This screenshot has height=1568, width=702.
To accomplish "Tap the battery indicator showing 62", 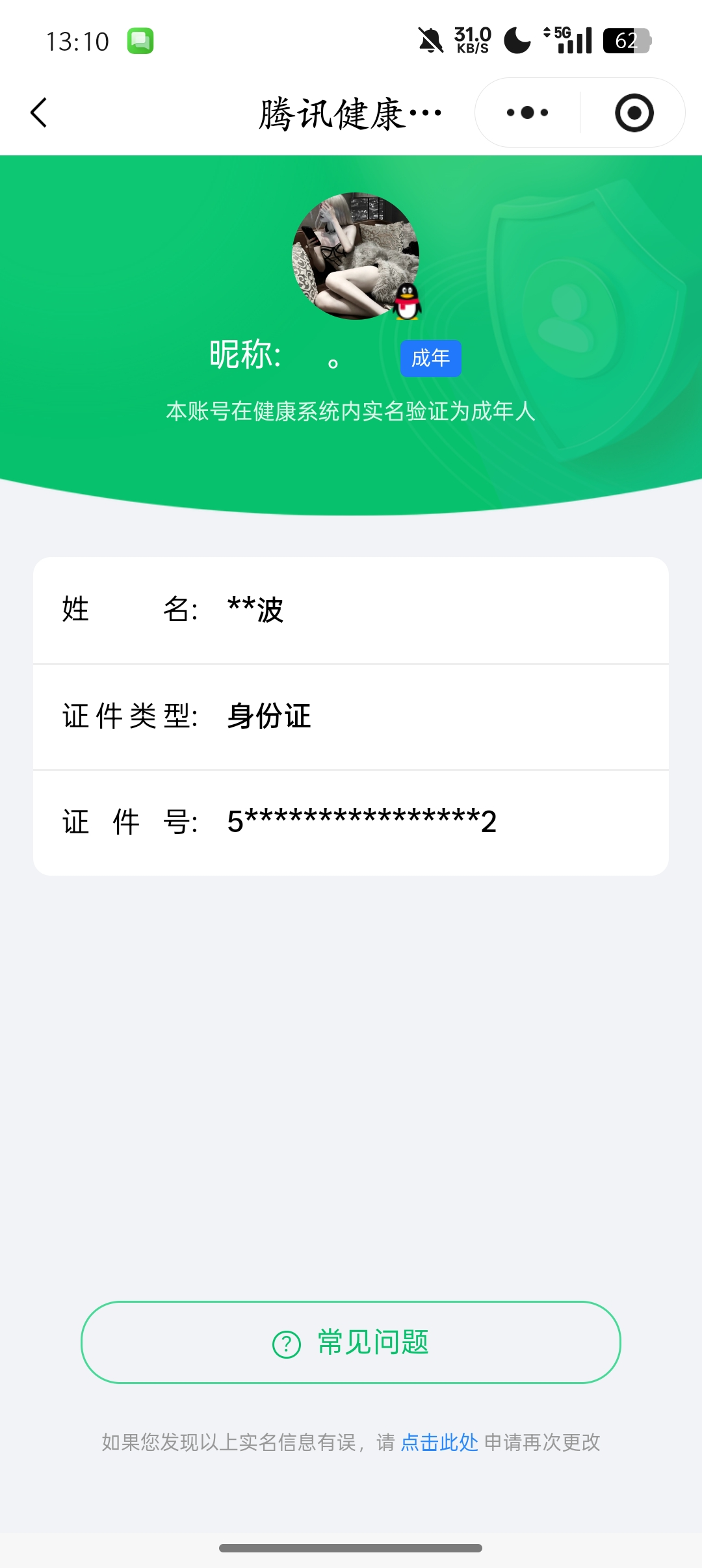I will (626, 40).
